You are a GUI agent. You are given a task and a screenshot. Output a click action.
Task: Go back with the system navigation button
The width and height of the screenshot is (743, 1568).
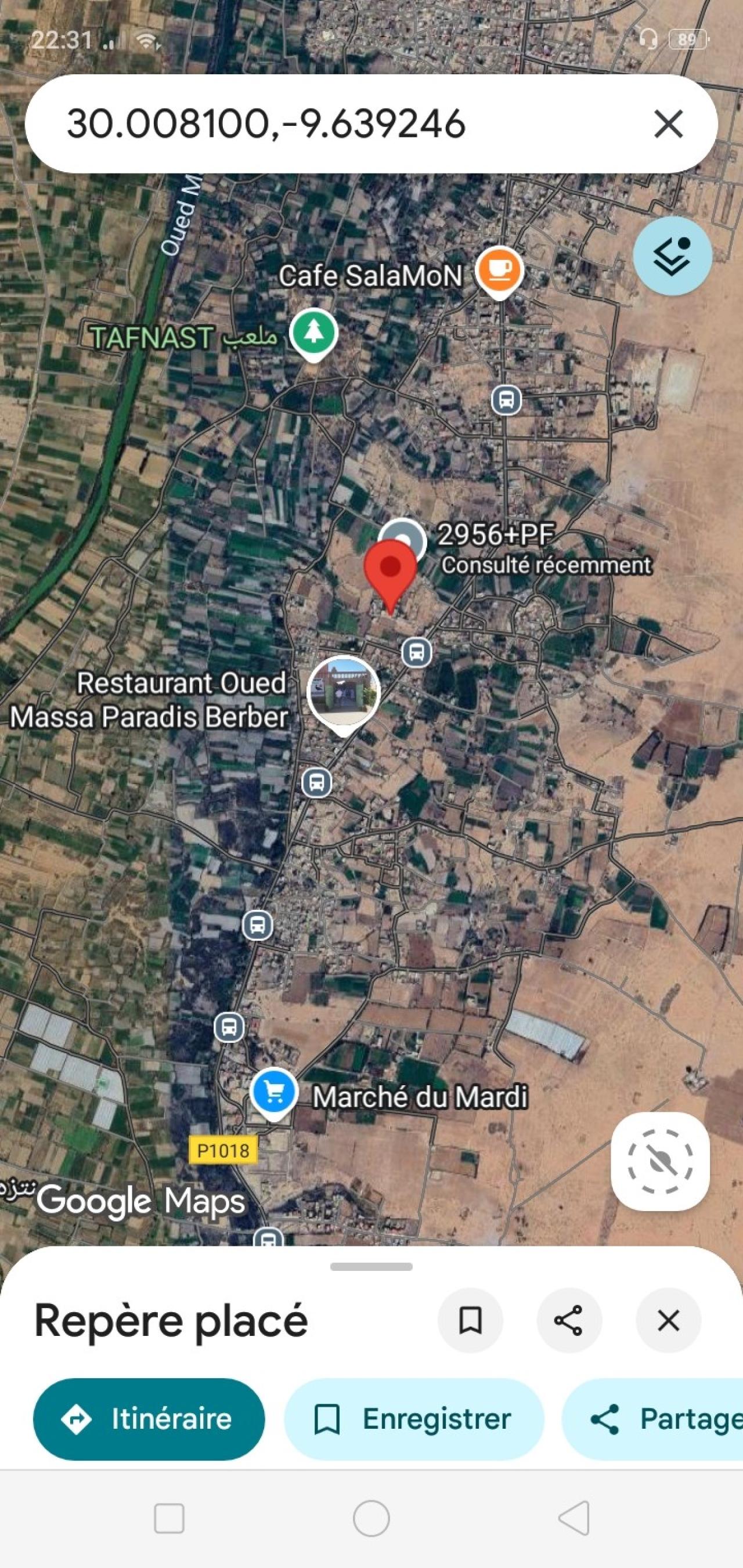pyautogui.click(x=574, y=1518)
